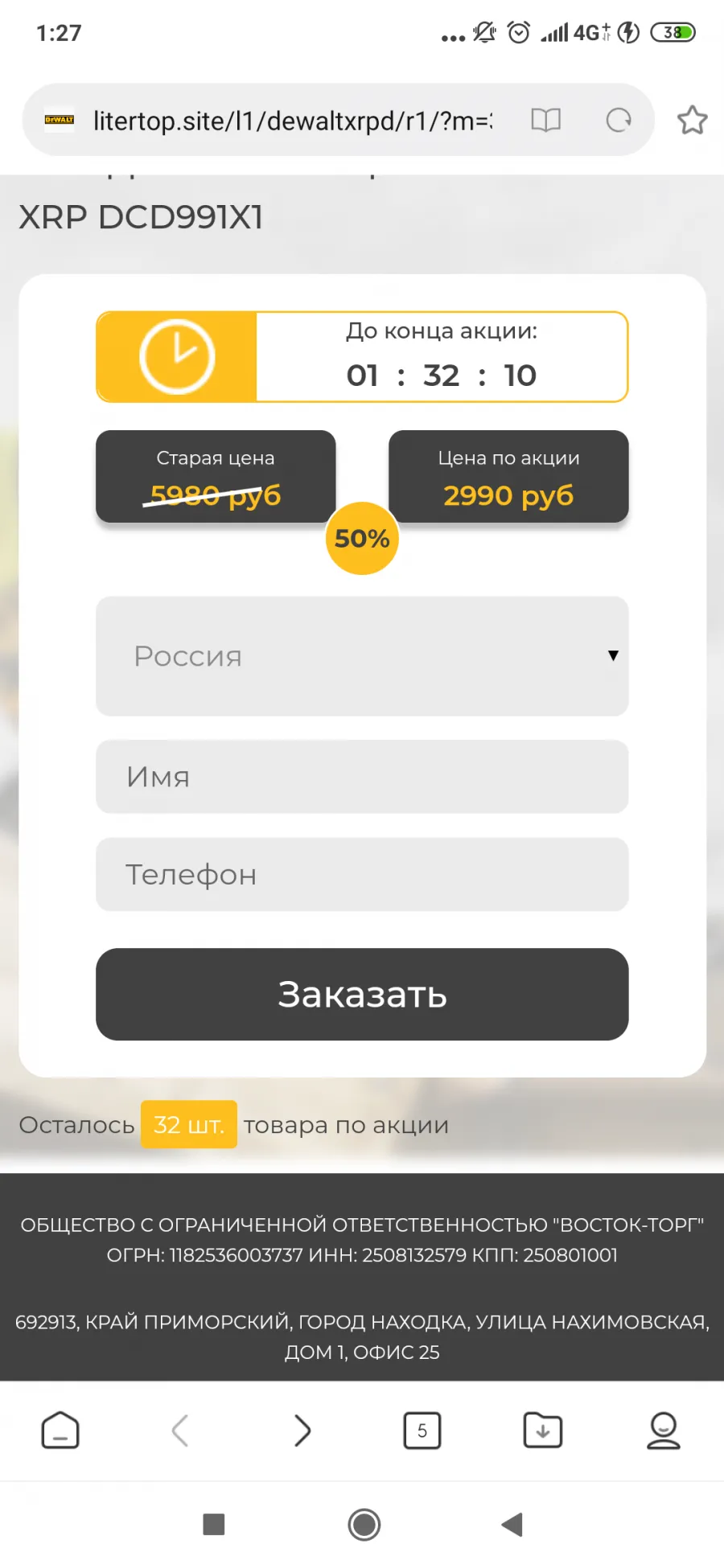Focus the Телефон phone field
The width and height of the screenshot is (724, 1568).
point(362,874)
